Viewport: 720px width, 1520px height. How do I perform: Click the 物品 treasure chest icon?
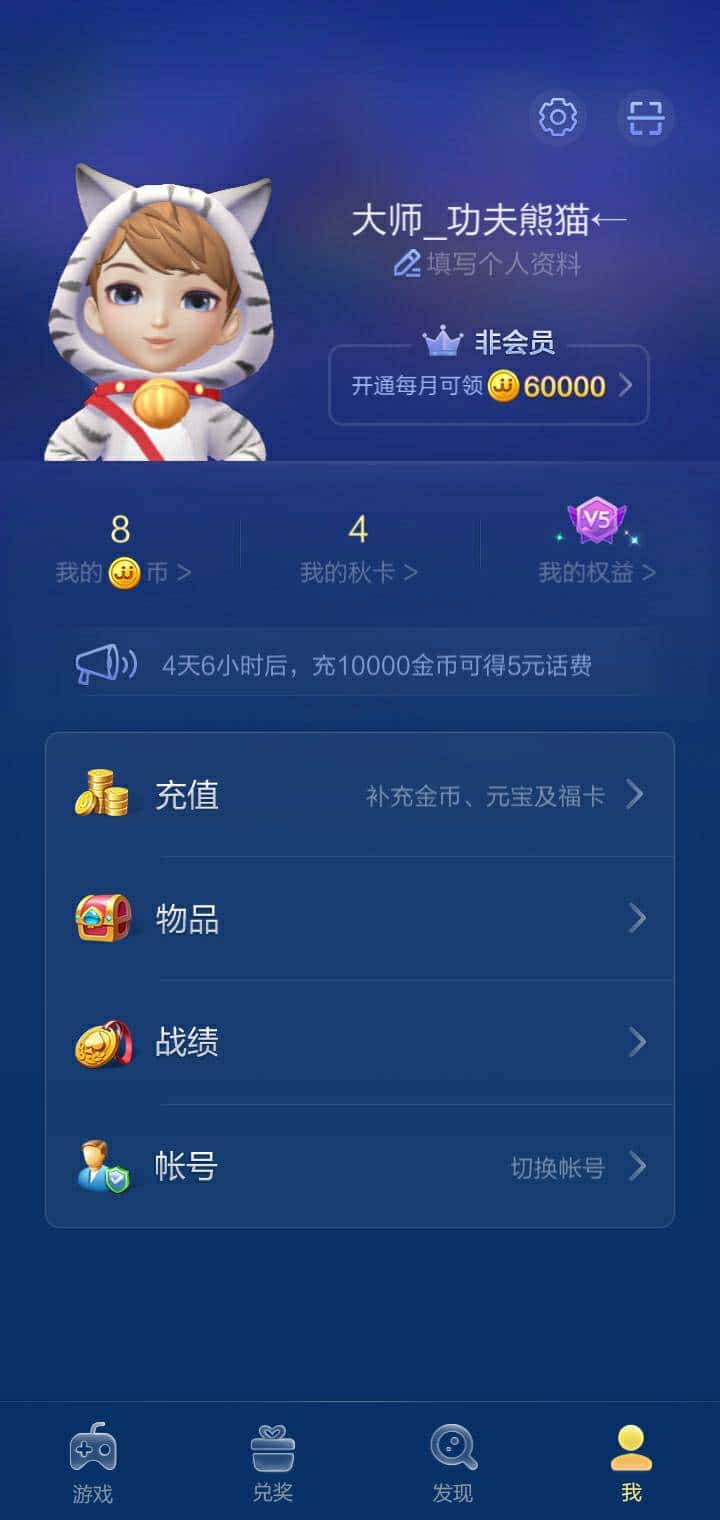(101, 917)
